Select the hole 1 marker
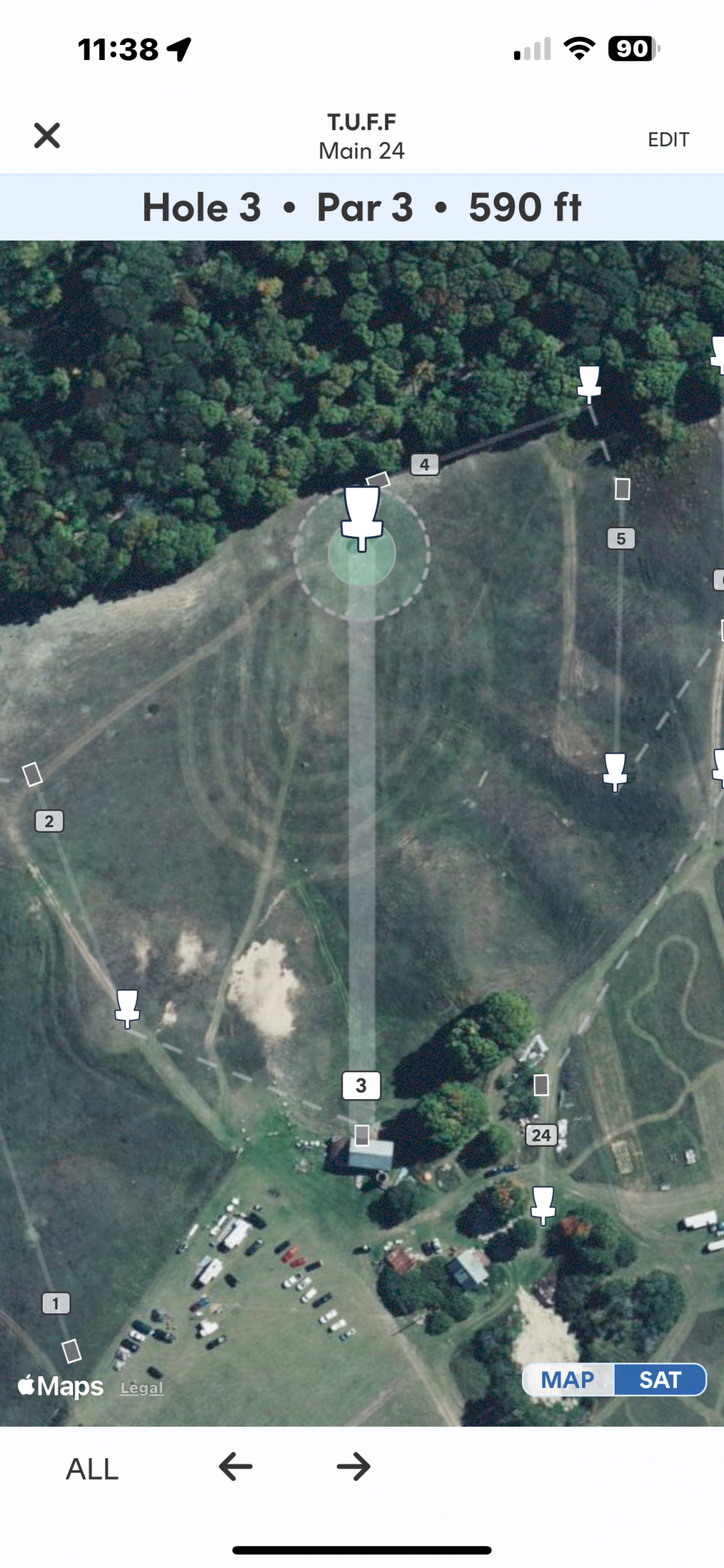 pyautogui.click(x=56, y=1303)
